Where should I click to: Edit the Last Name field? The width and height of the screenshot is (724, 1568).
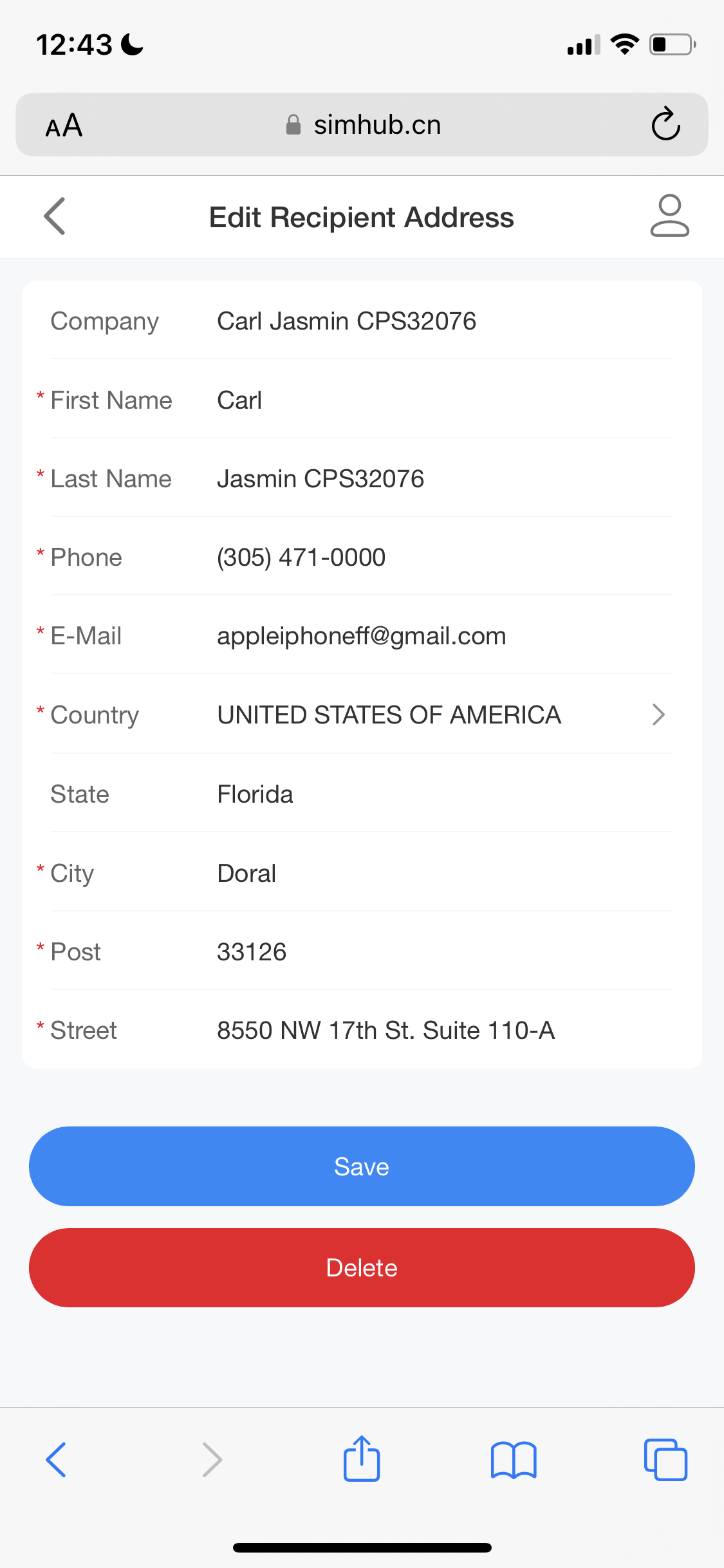444,479
